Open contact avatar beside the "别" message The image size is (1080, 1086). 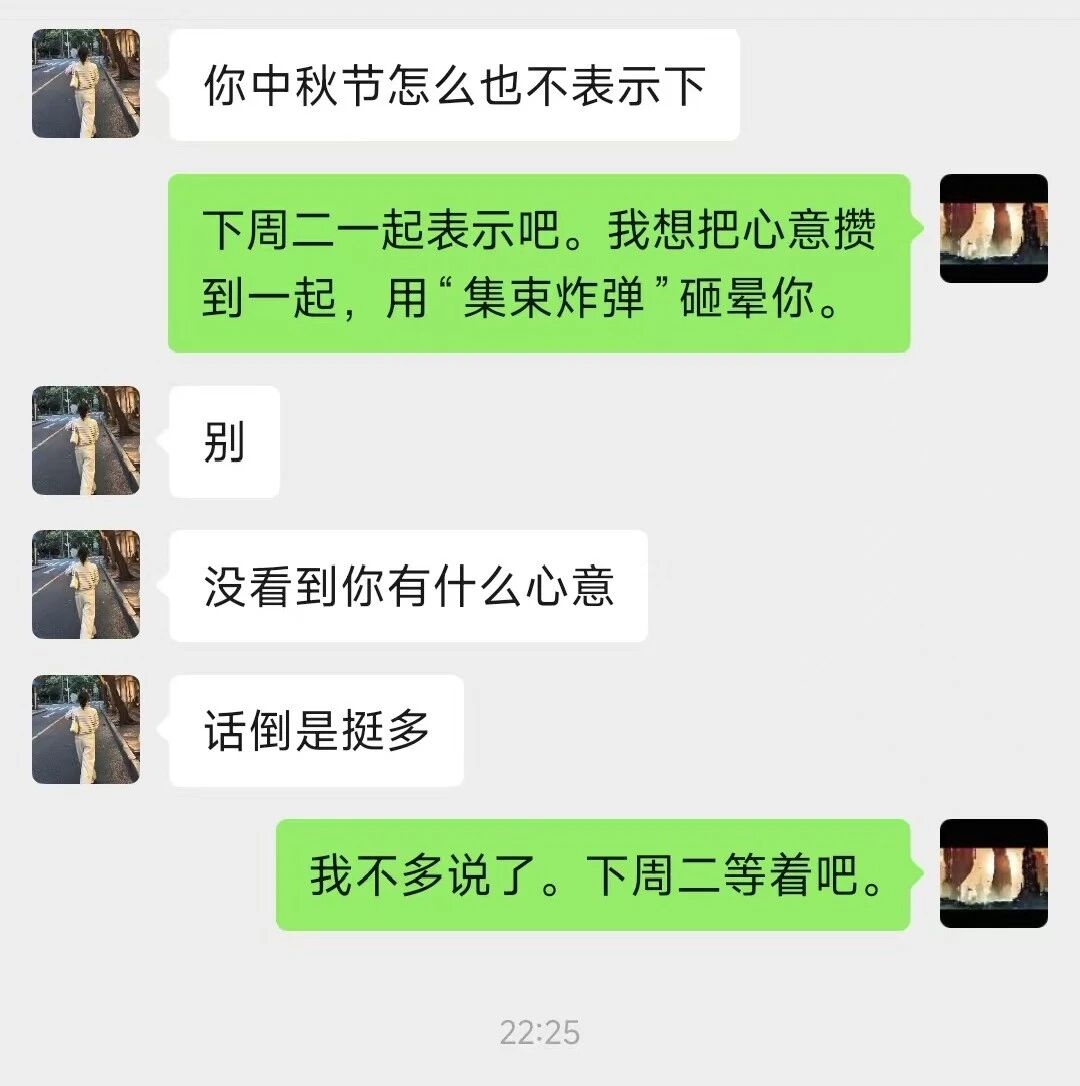(x=86, y=440)
